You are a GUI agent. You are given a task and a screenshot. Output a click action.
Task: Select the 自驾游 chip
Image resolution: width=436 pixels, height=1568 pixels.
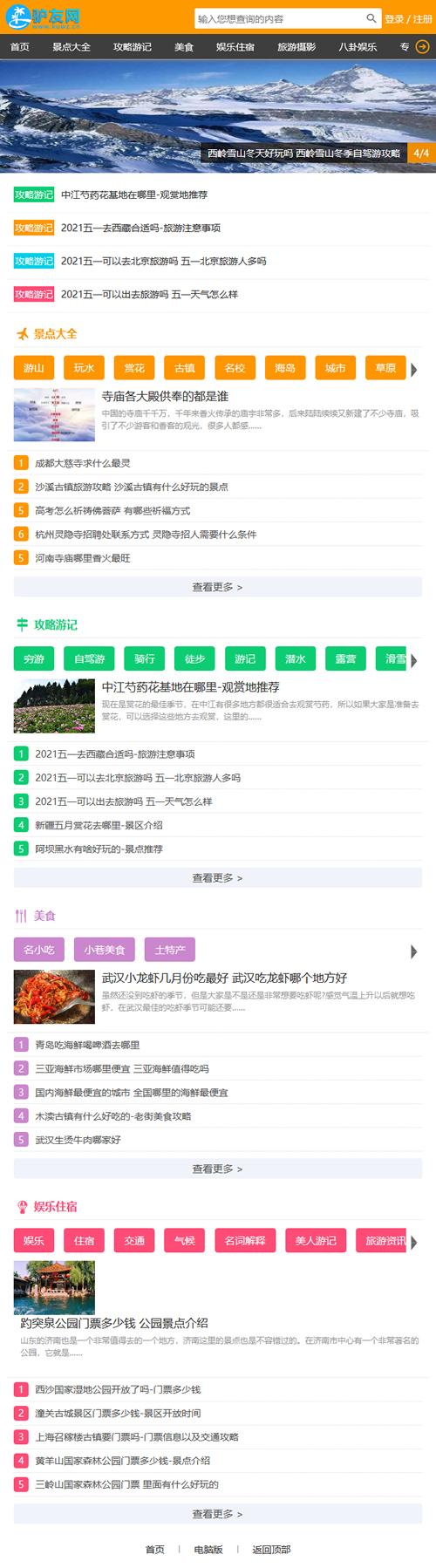(x=90, y=659)
